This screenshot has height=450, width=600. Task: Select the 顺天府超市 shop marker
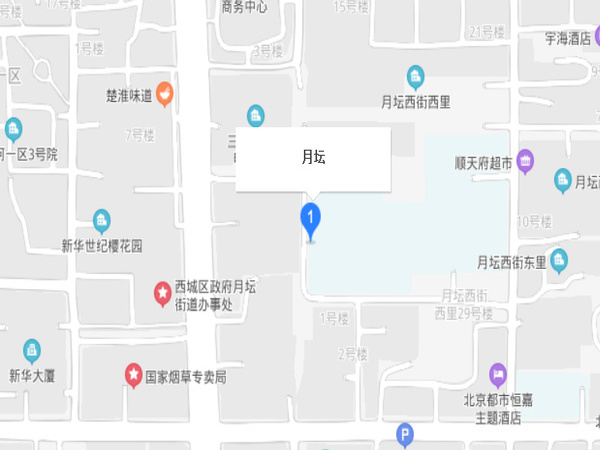coord(525,161)
